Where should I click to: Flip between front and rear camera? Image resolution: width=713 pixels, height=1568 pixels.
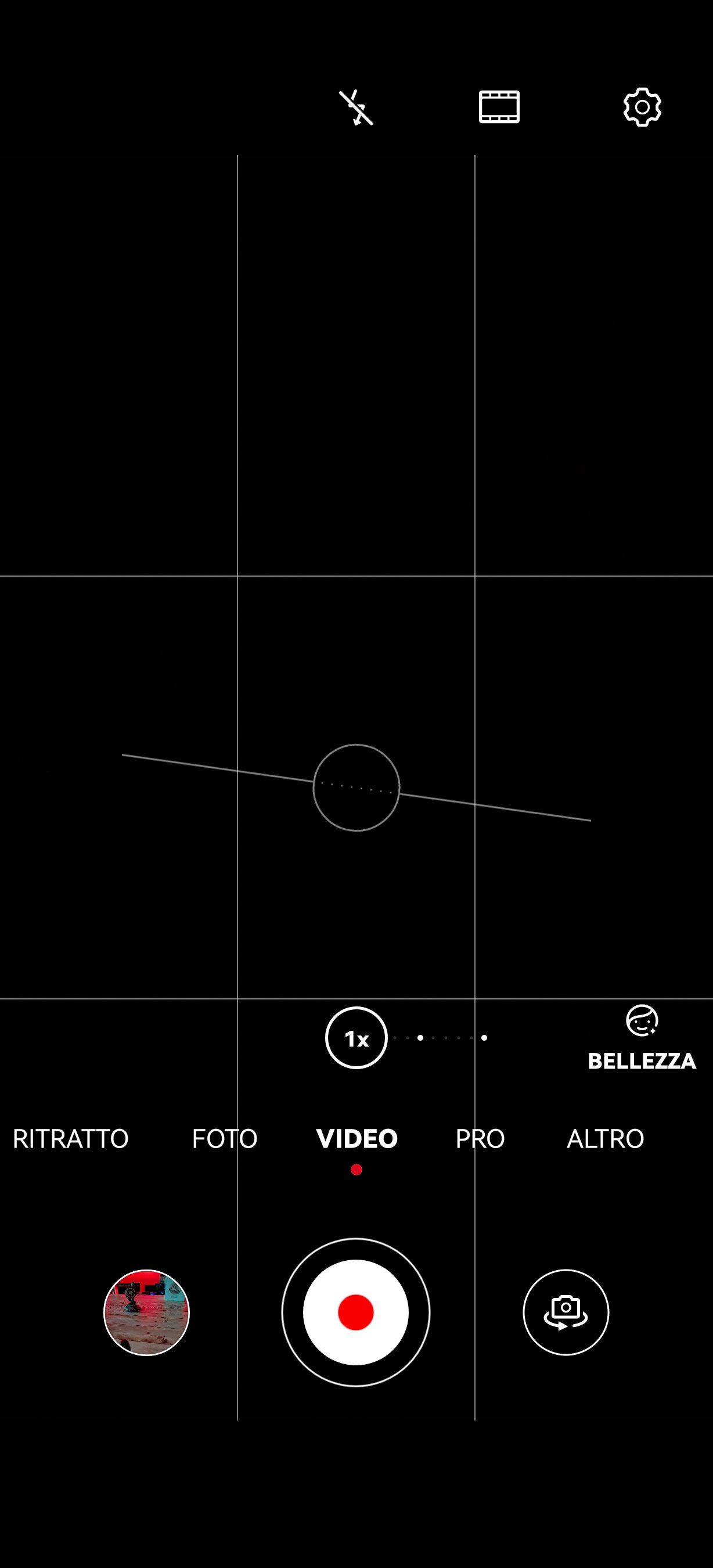click(x=566, y=1312)
